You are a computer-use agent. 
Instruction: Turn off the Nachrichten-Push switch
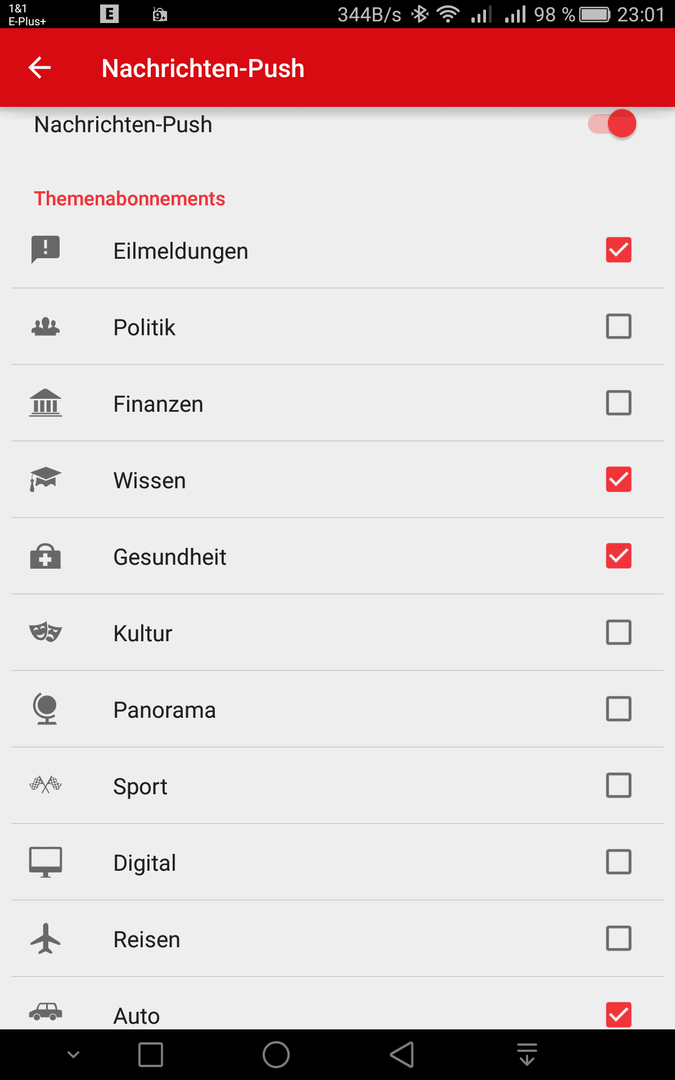(x=612, y=124)
